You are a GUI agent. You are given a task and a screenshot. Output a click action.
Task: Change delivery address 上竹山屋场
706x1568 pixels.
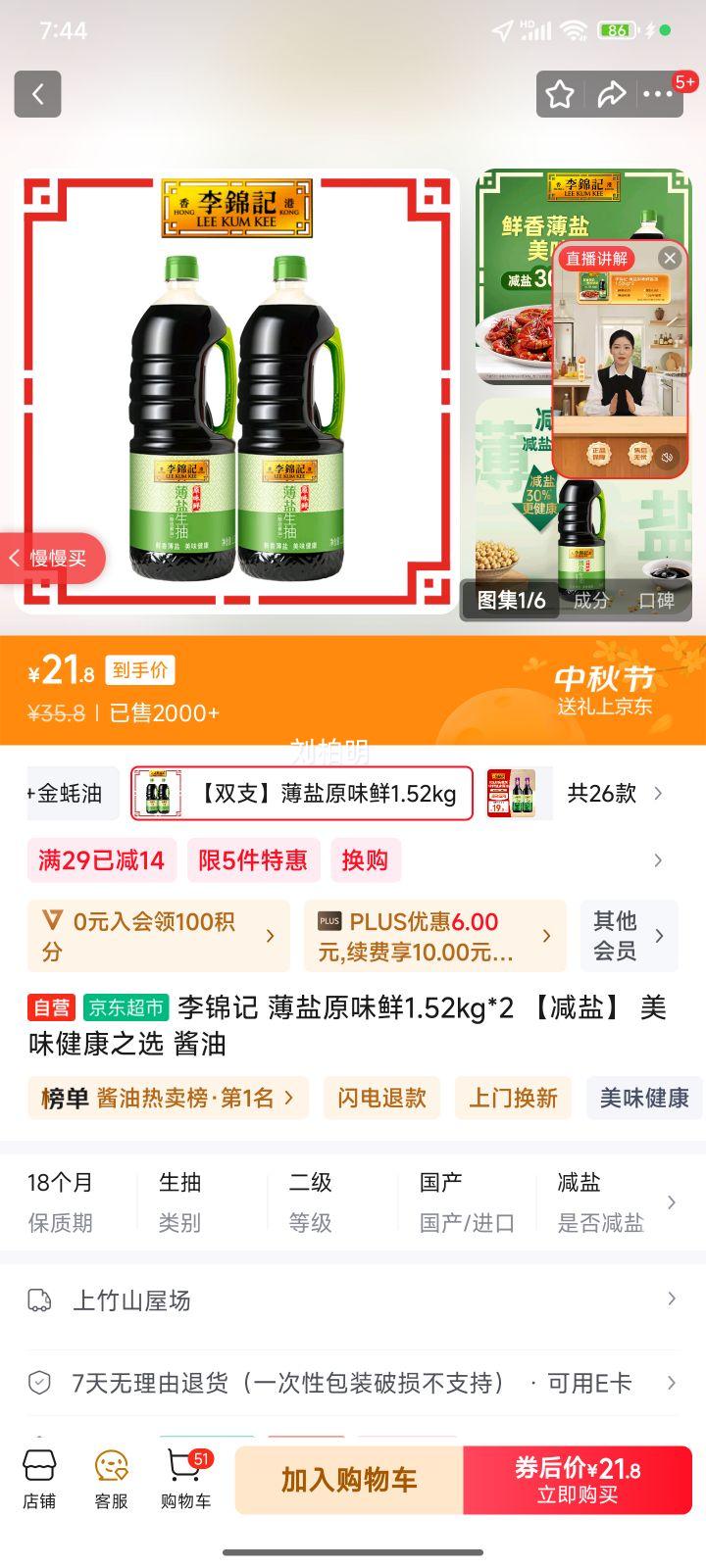click(353, 1300)
